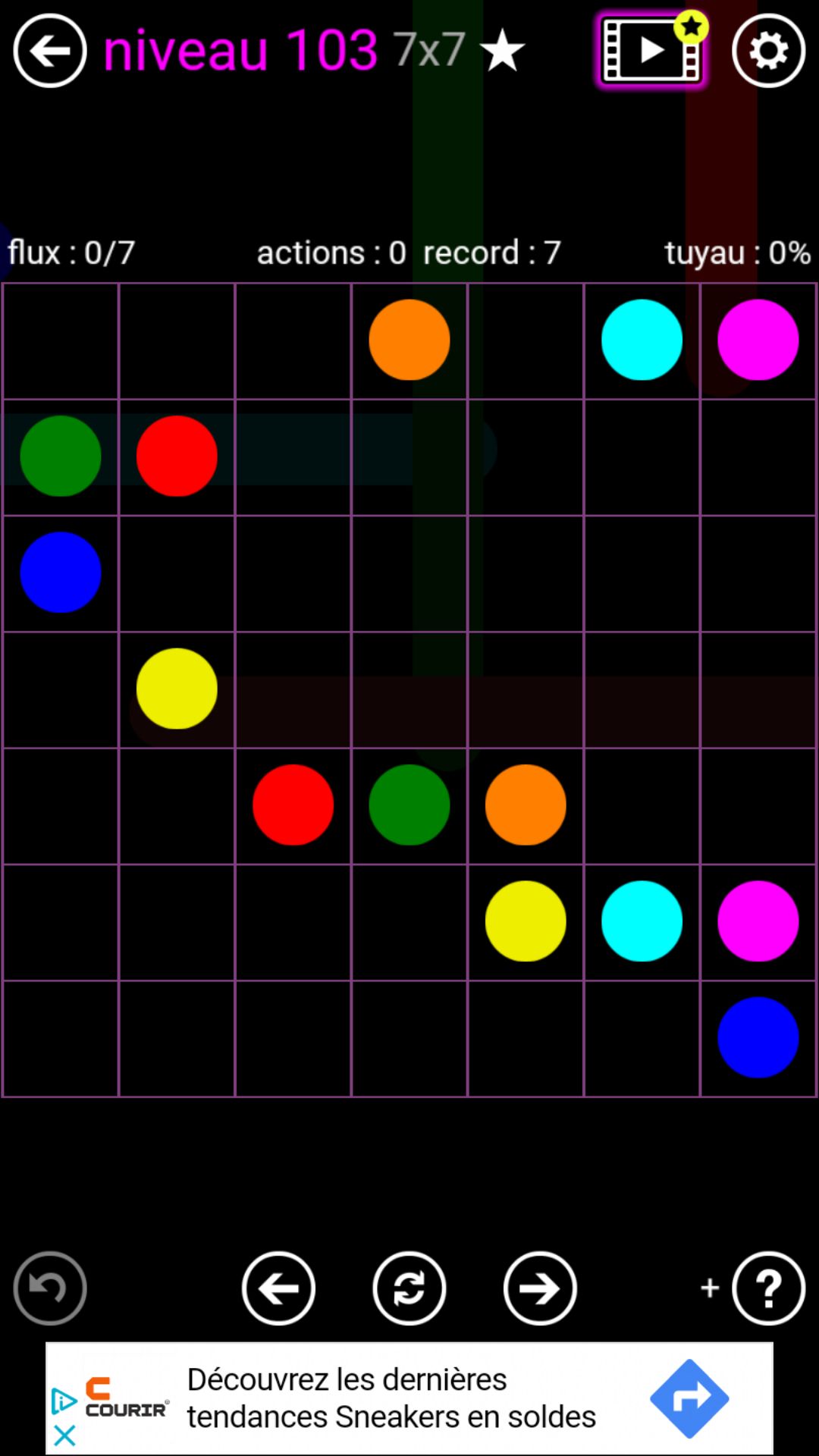Watch the rewarded video clip
Screen dimensions: 819x1456
point(651,51)
